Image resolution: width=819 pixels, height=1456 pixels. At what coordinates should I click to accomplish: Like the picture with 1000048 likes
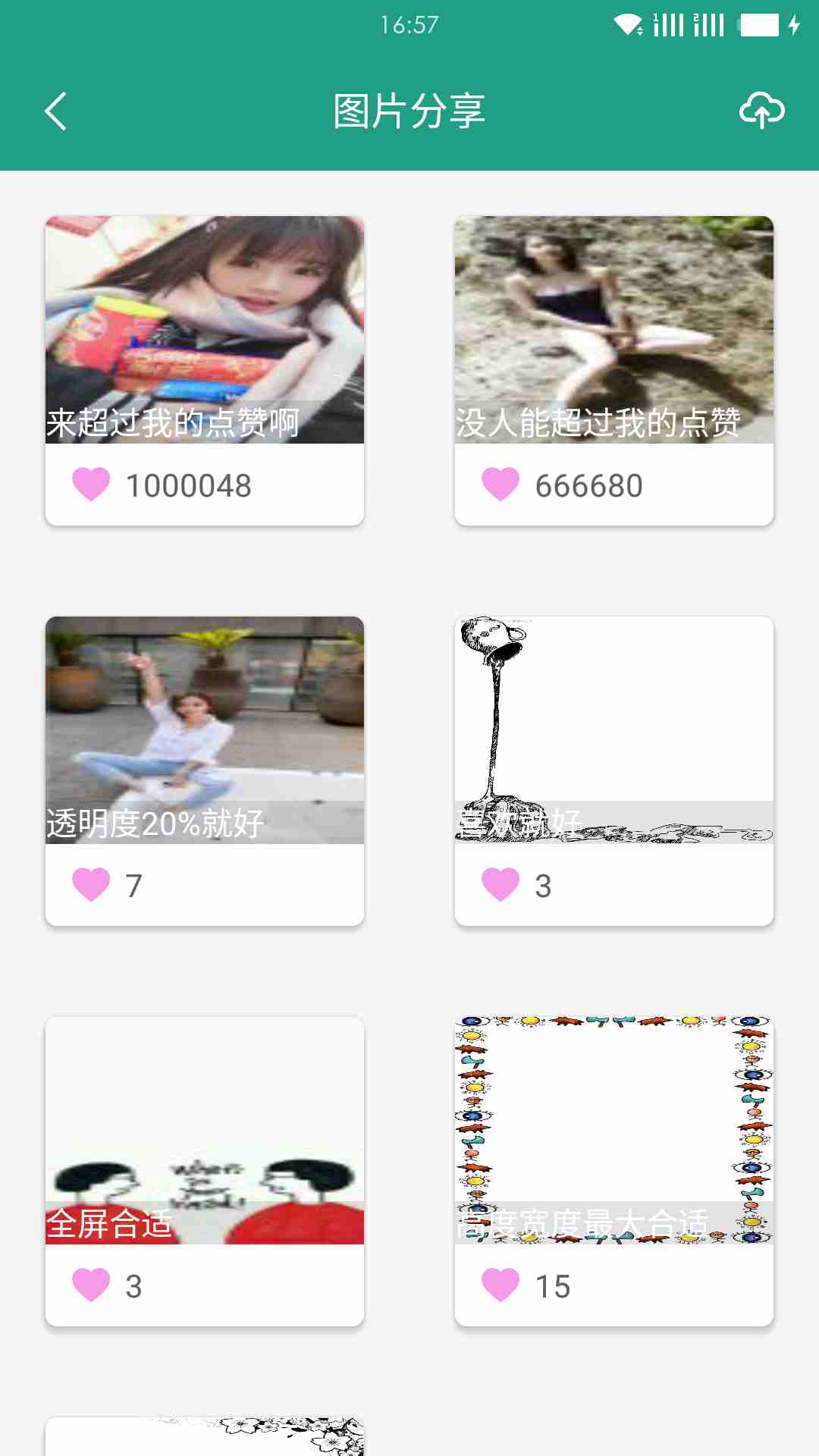point(91,485)
